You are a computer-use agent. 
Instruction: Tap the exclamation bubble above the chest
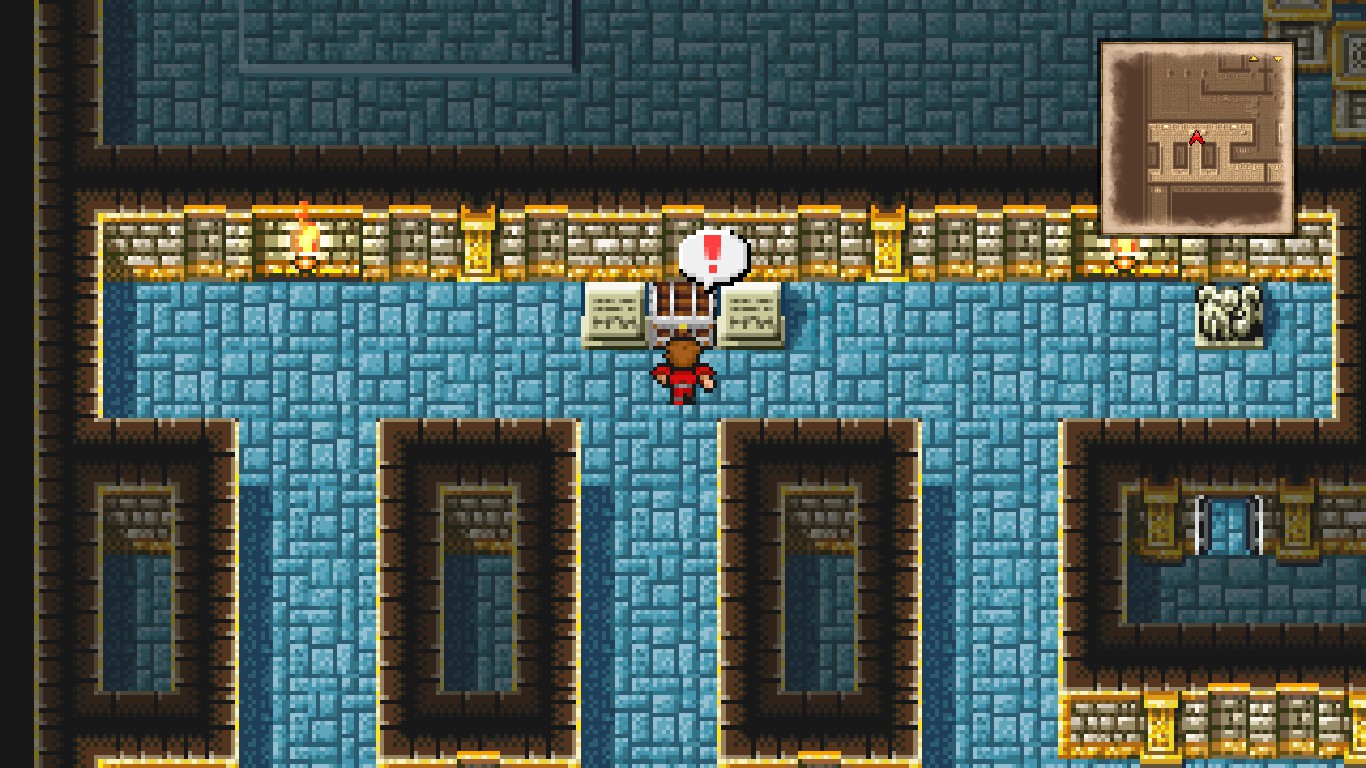(x=712, y=253)
